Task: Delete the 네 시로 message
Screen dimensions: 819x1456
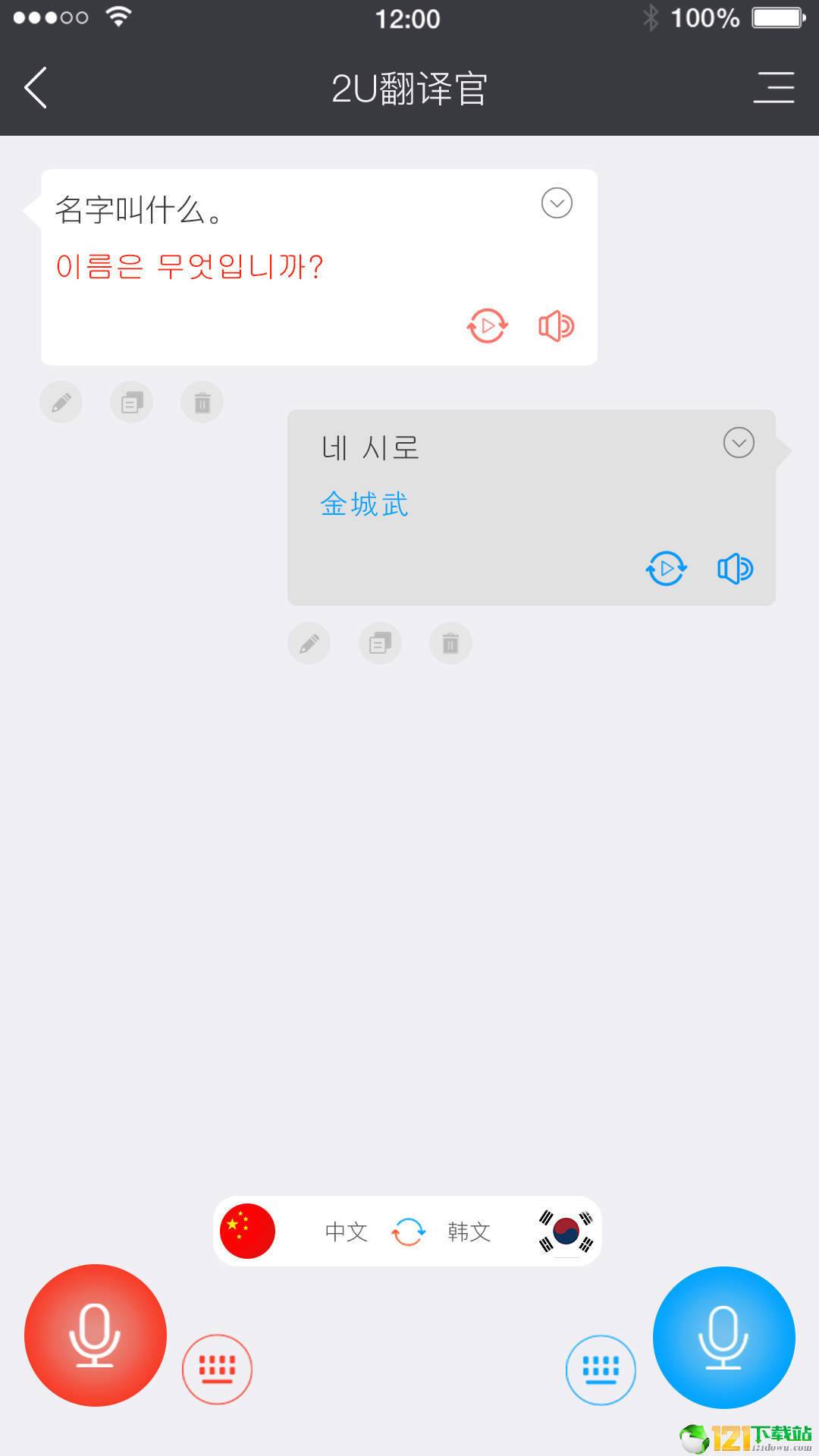Action: (450, 644)
